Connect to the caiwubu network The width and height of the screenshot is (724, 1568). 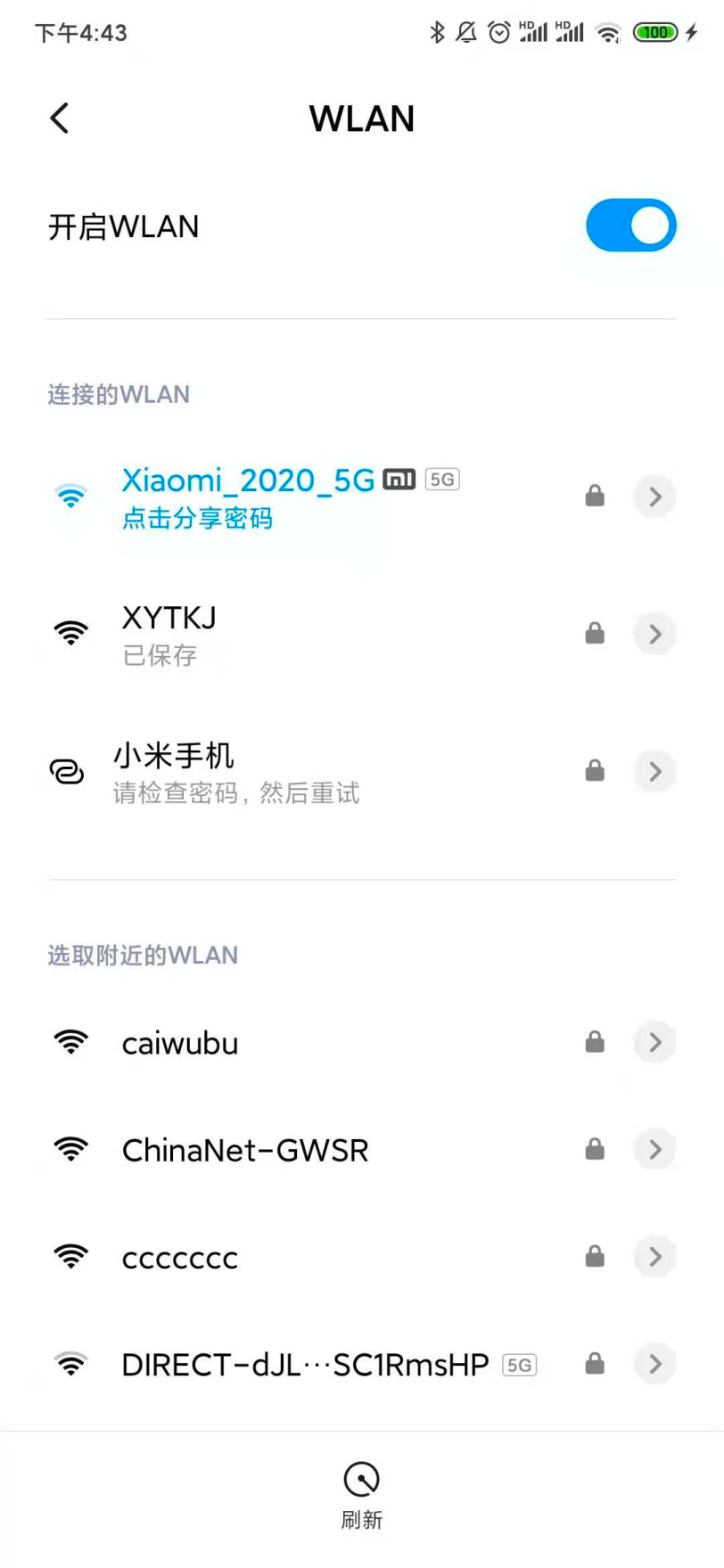coord(180,1043)
